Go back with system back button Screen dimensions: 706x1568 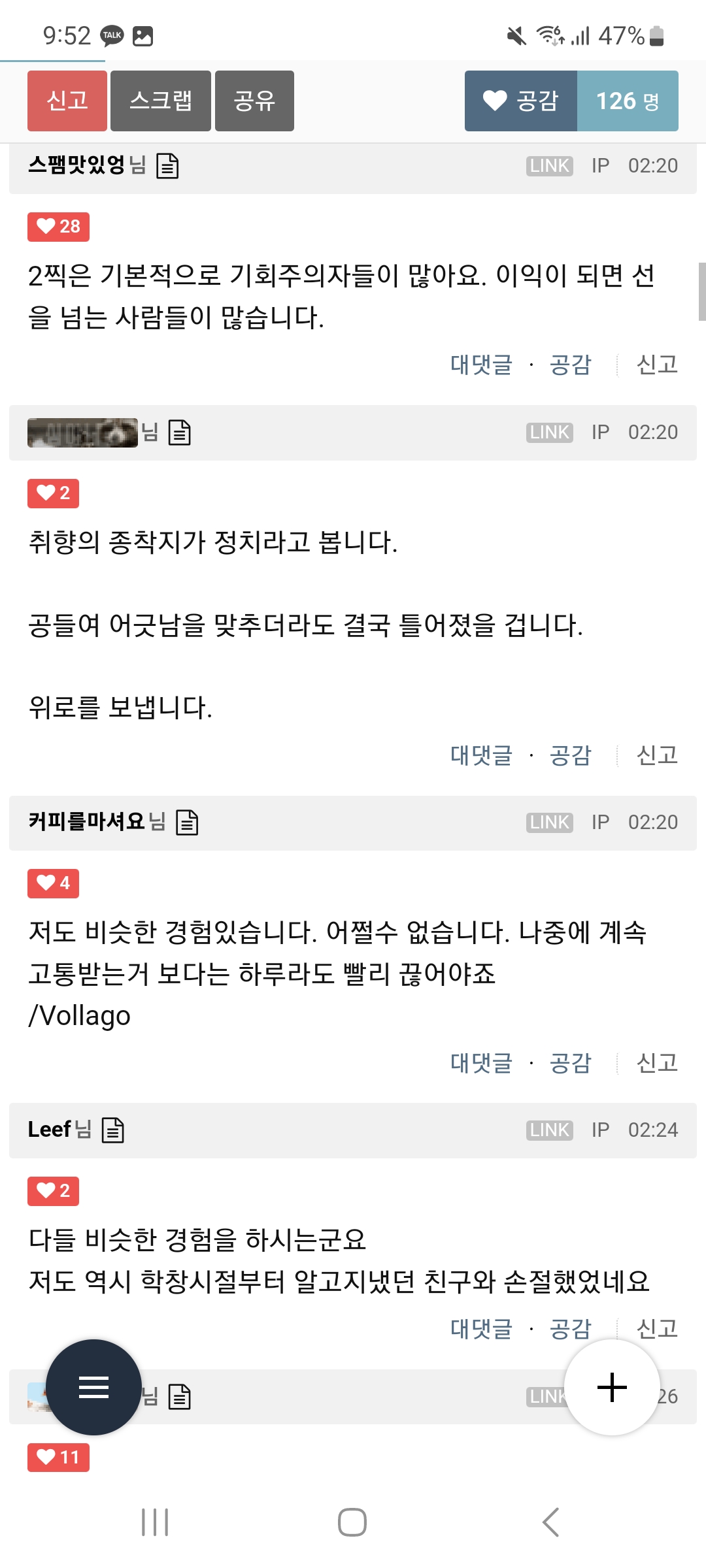click(x=550, y=1522)
